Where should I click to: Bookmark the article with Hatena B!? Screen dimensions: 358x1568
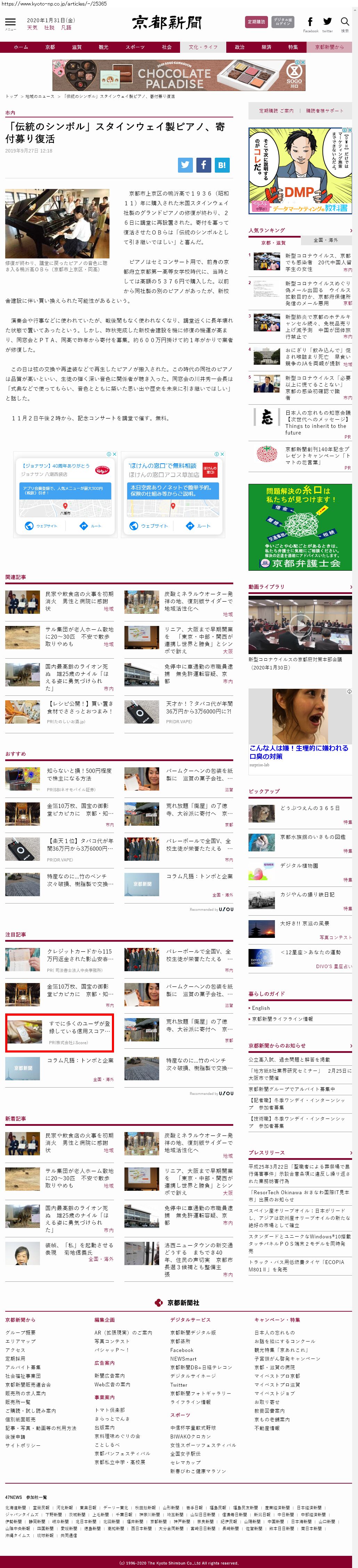pos(222,164)
